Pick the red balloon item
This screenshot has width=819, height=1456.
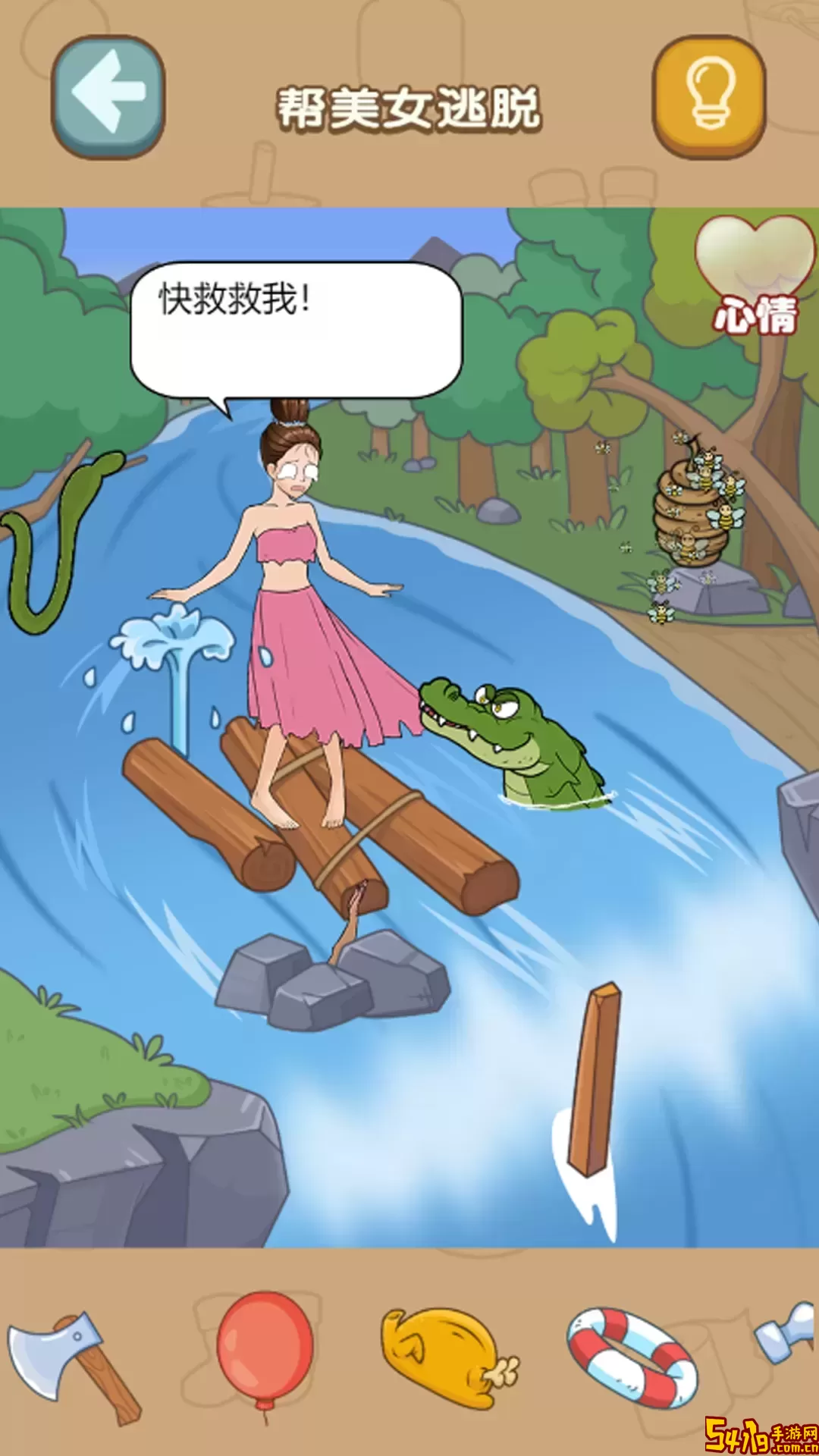pos(265,1348)
